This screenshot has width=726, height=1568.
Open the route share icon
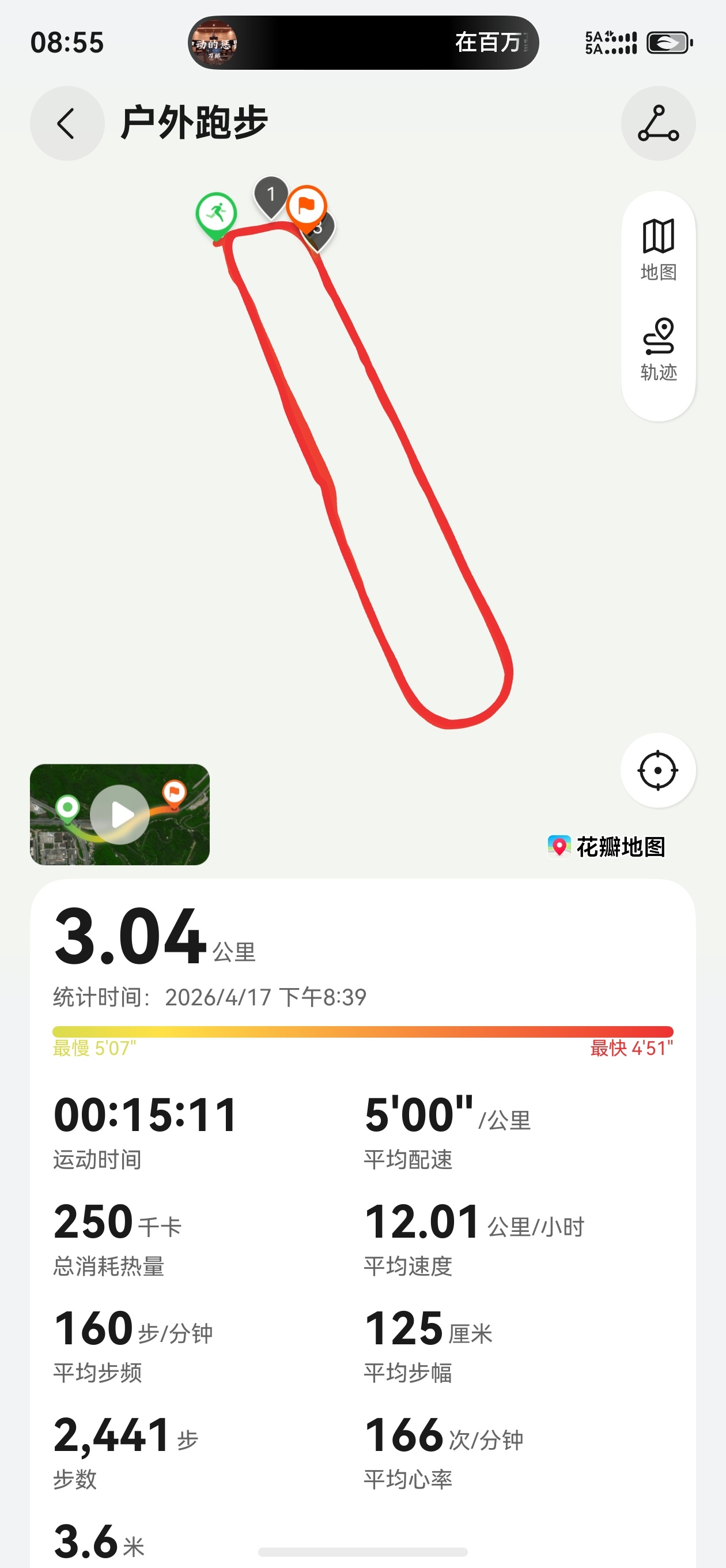(658, 123)
